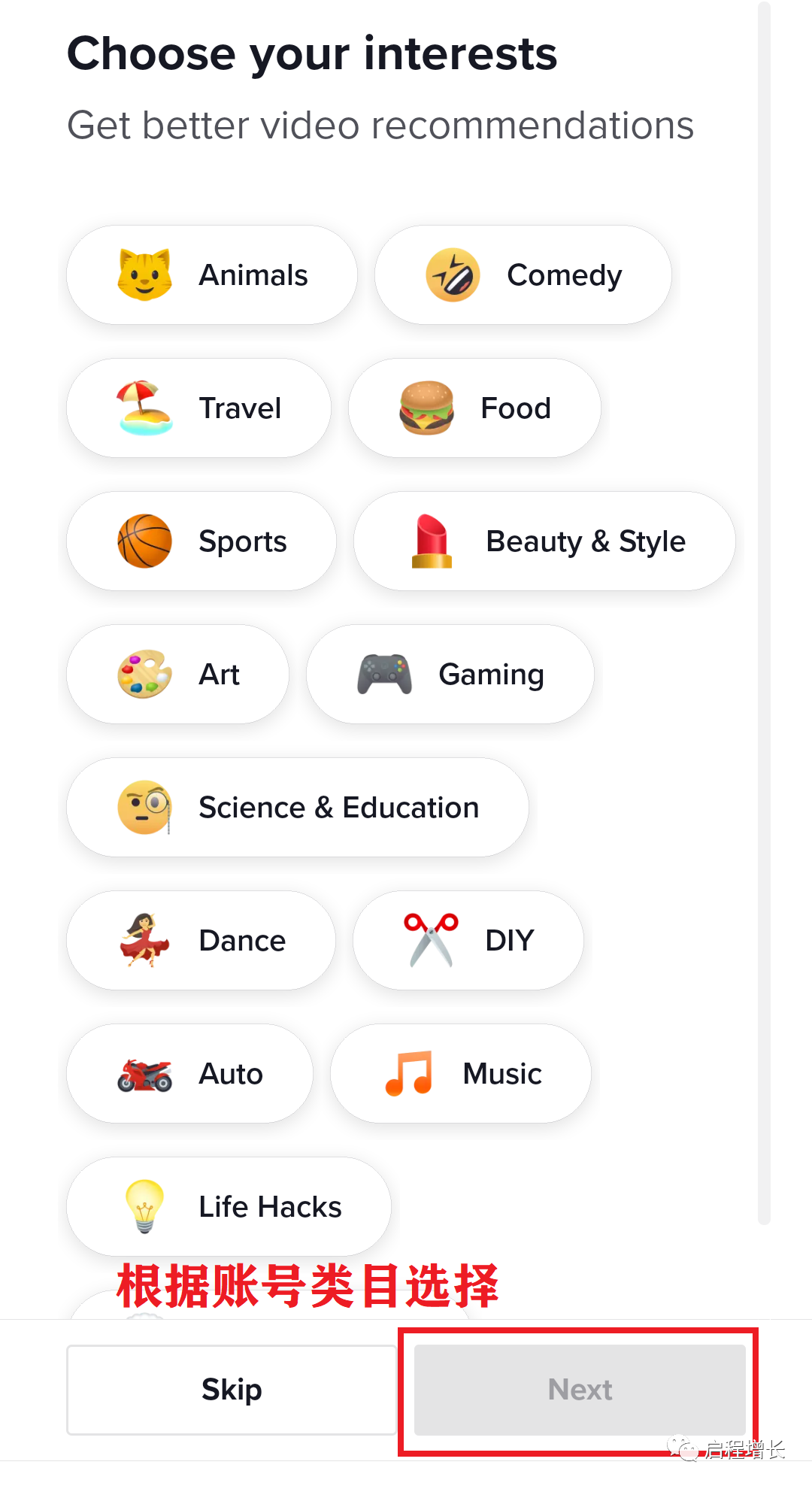Screen dimensions: 812x1486
Task: Add Auto to interests
Action: (x=189, y=1074)
